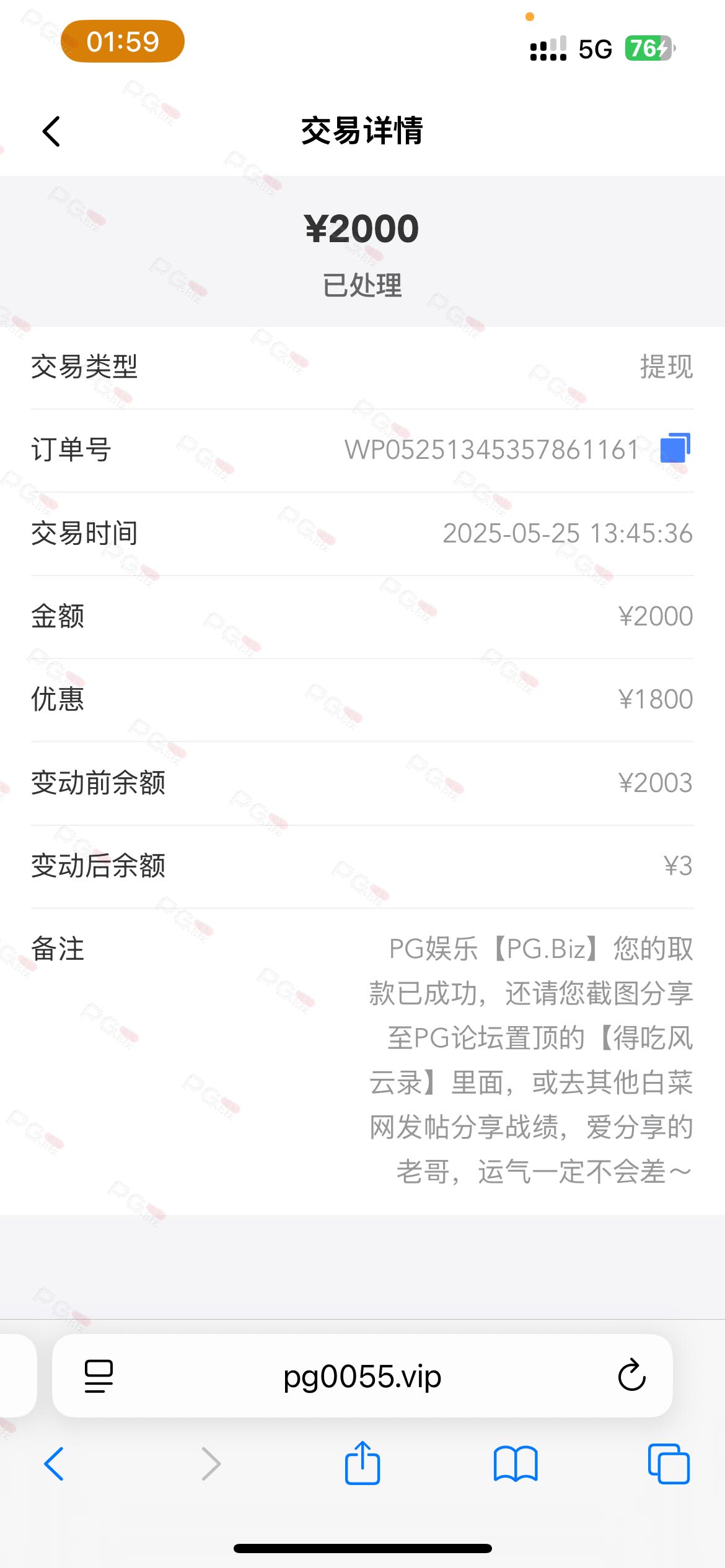The width and height of the screenshot is (725, 1568).
Task: Navigate back in Safari's bottom toolbar
Action: [x=54, y=1464]
